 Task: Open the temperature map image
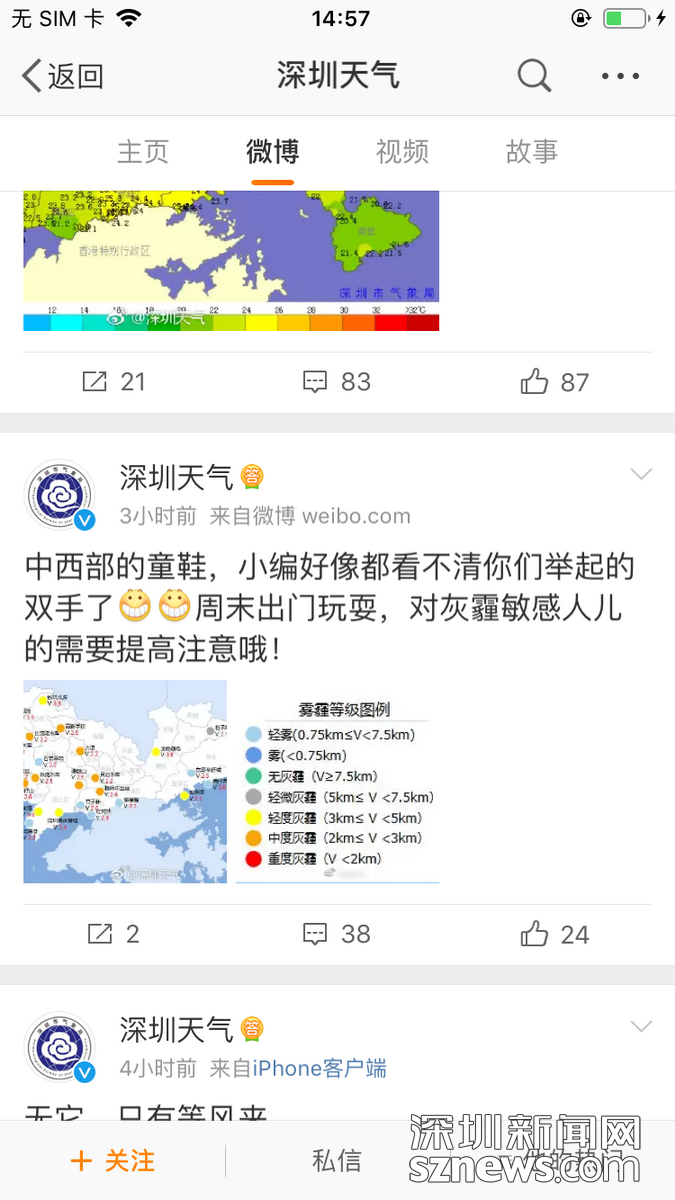(231, 260)
